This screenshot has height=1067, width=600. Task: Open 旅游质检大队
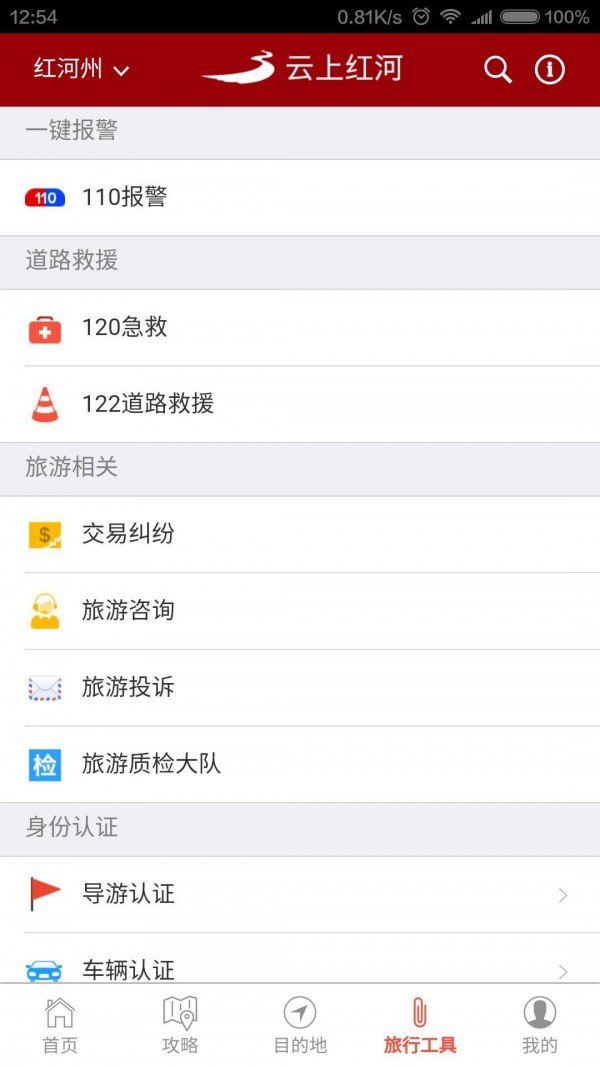pos(300,764)
